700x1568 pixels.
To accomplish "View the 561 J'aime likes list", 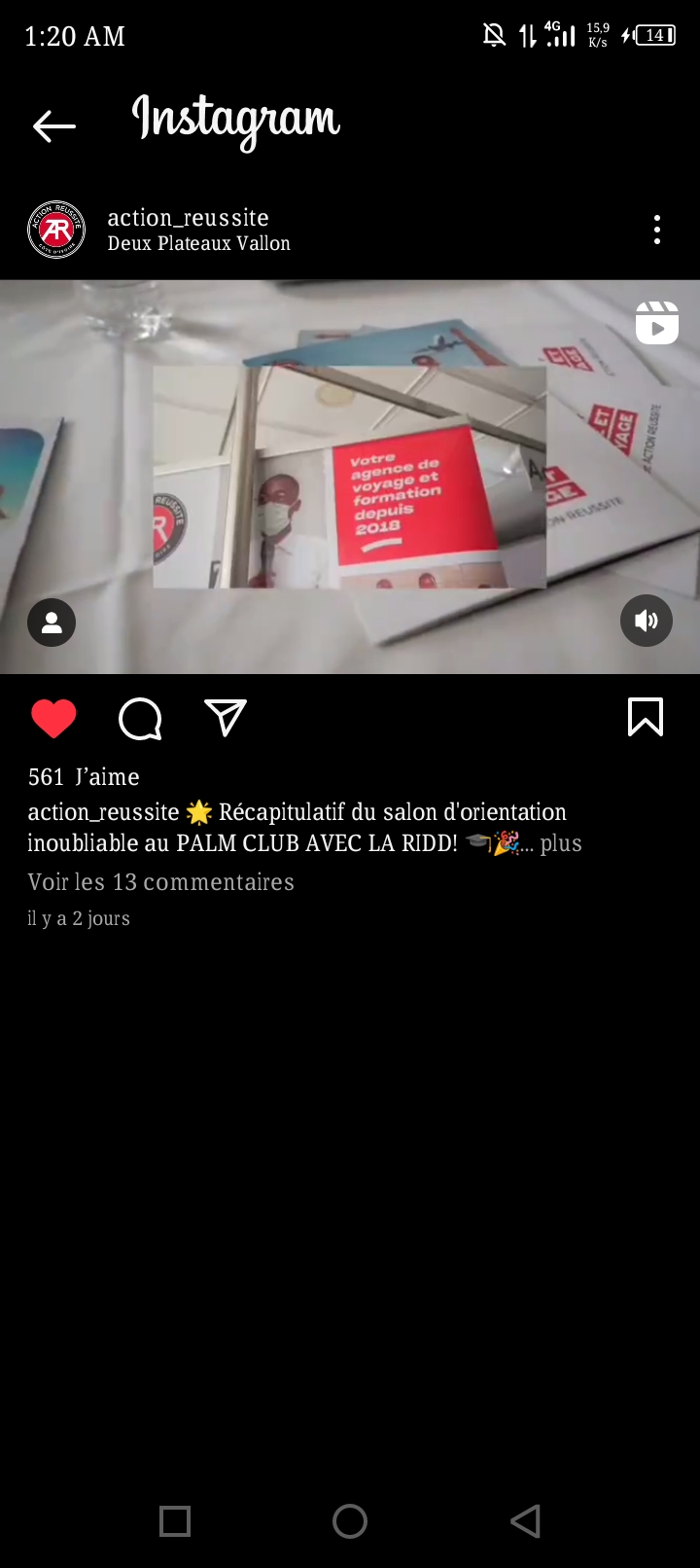I will click(x=84, y=777).
